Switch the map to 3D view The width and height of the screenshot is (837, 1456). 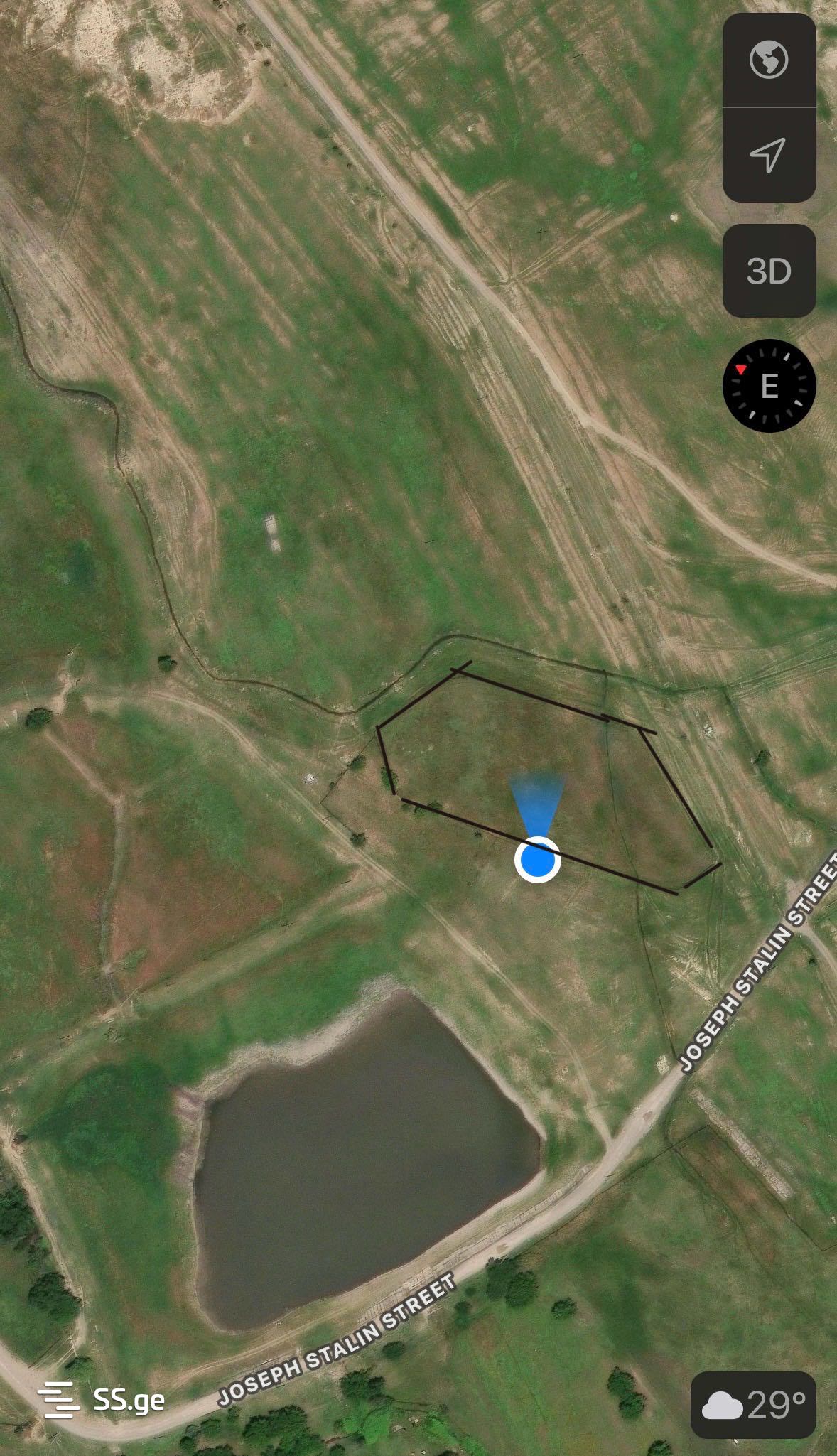point(769,271)
